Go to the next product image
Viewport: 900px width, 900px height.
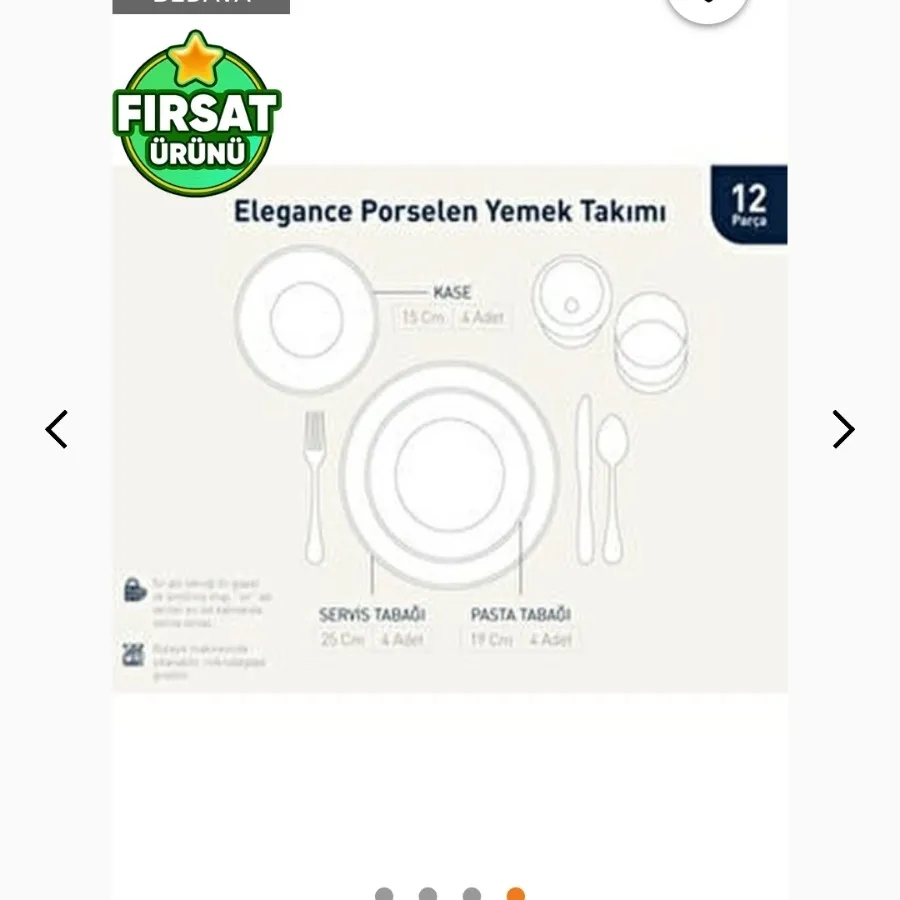click(x=843, y=429)
